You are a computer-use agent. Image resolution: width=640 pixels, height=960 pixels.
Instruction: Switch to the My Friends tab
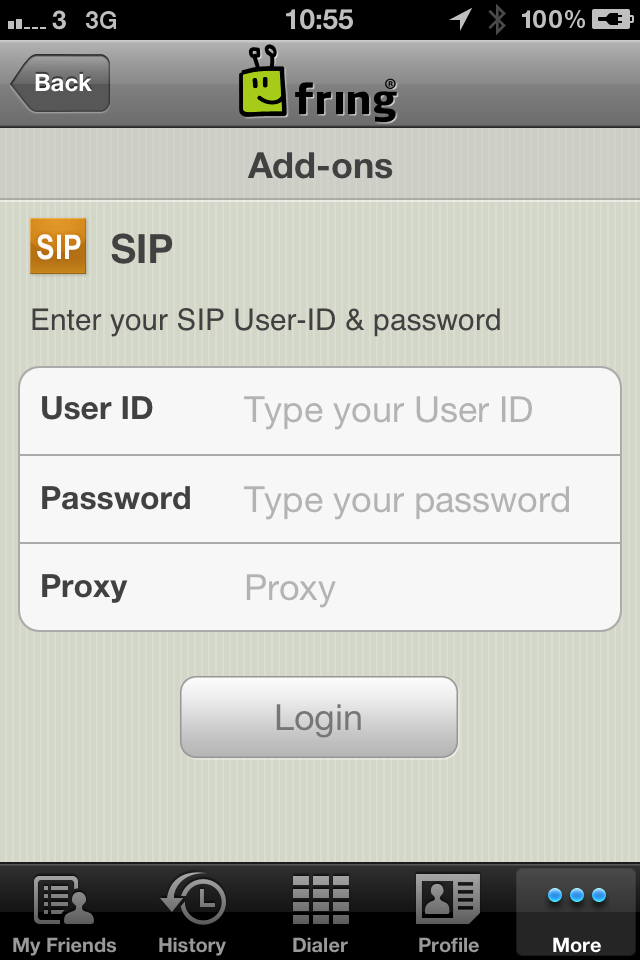pos(64,912)
